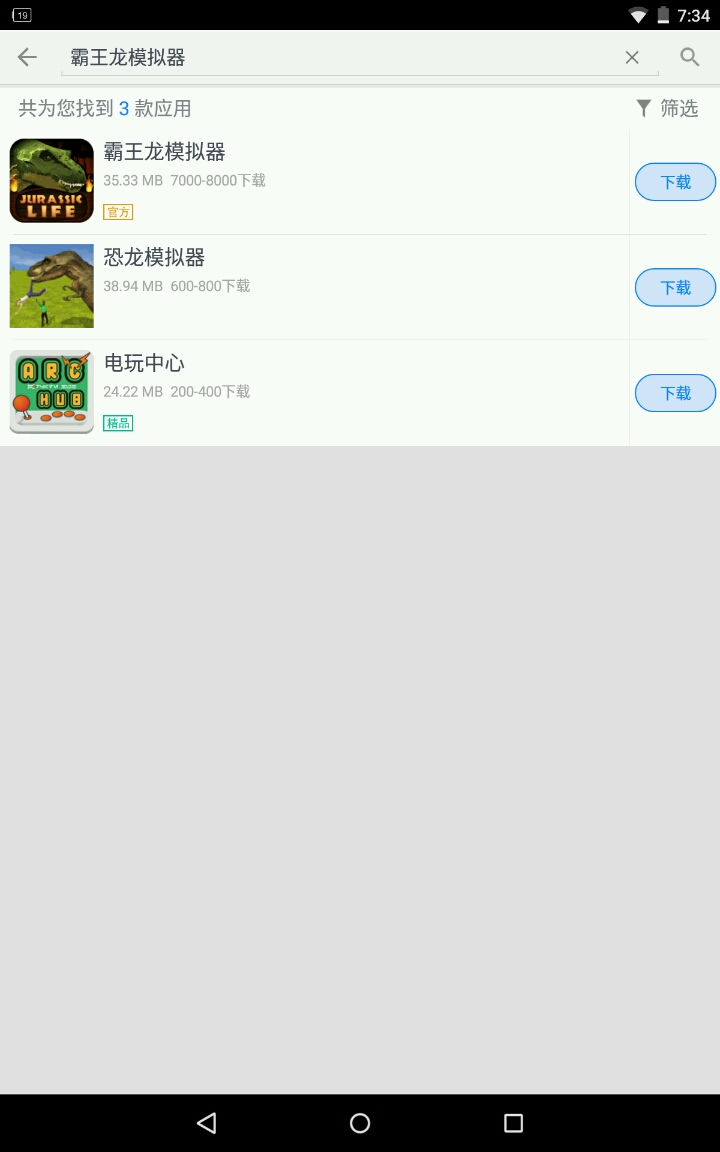Go to the Android home screen
The height and width of the screenshot is (1152, 720).
[360, 1123]
